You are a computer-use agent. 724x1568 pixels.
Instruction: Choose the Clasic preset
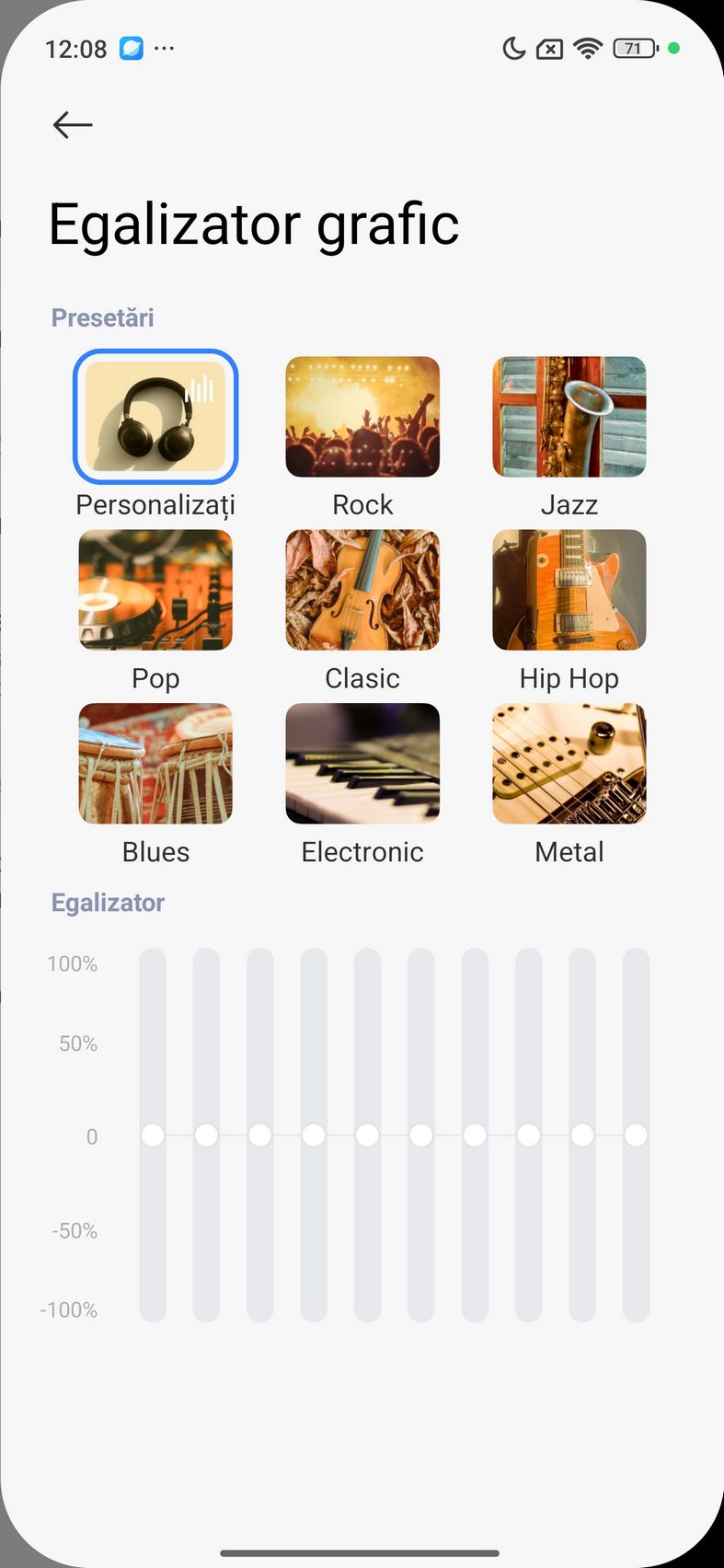tap(362, 590)
